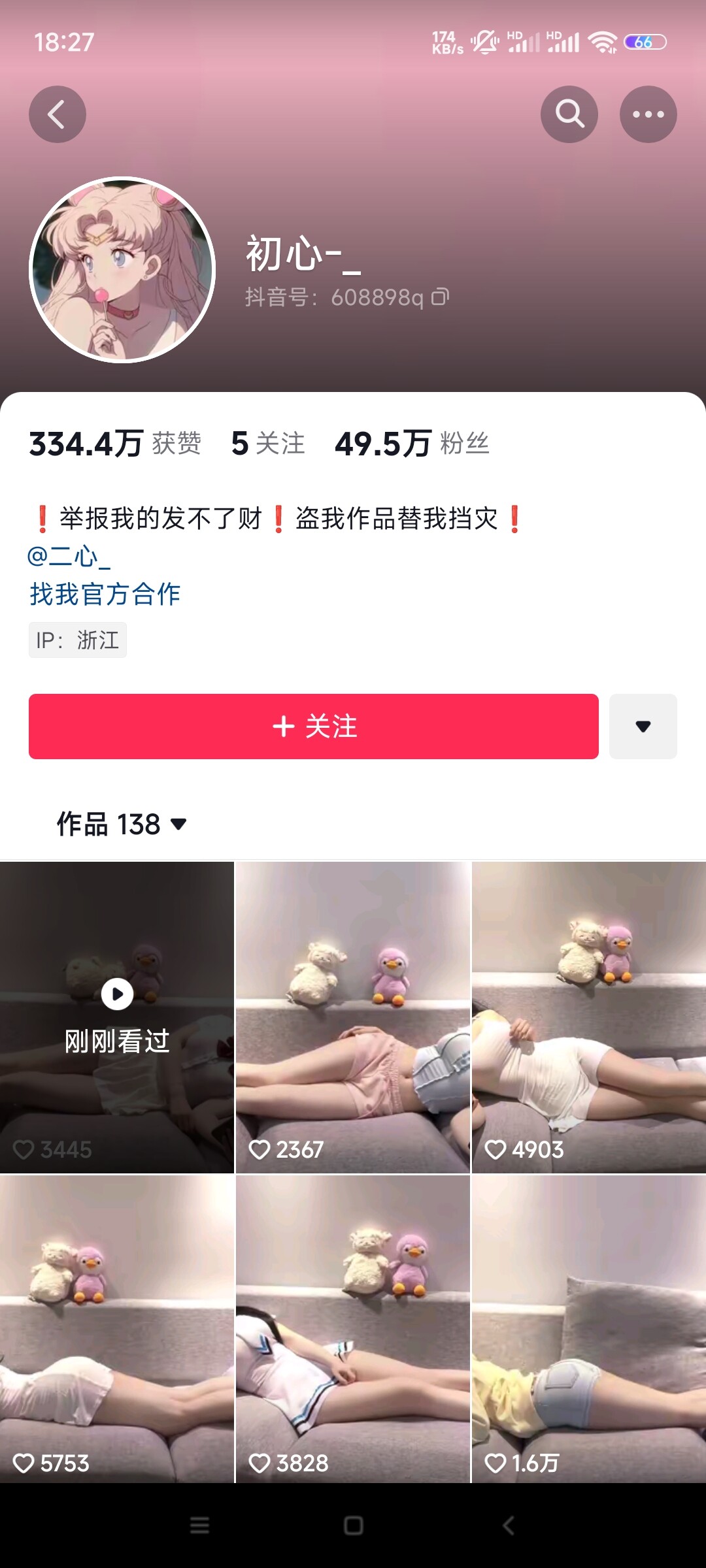Open recent apps from the navigation bar
This screenshot has width=706, height=1568.
pyautogui.click(x=199, y=1526)
